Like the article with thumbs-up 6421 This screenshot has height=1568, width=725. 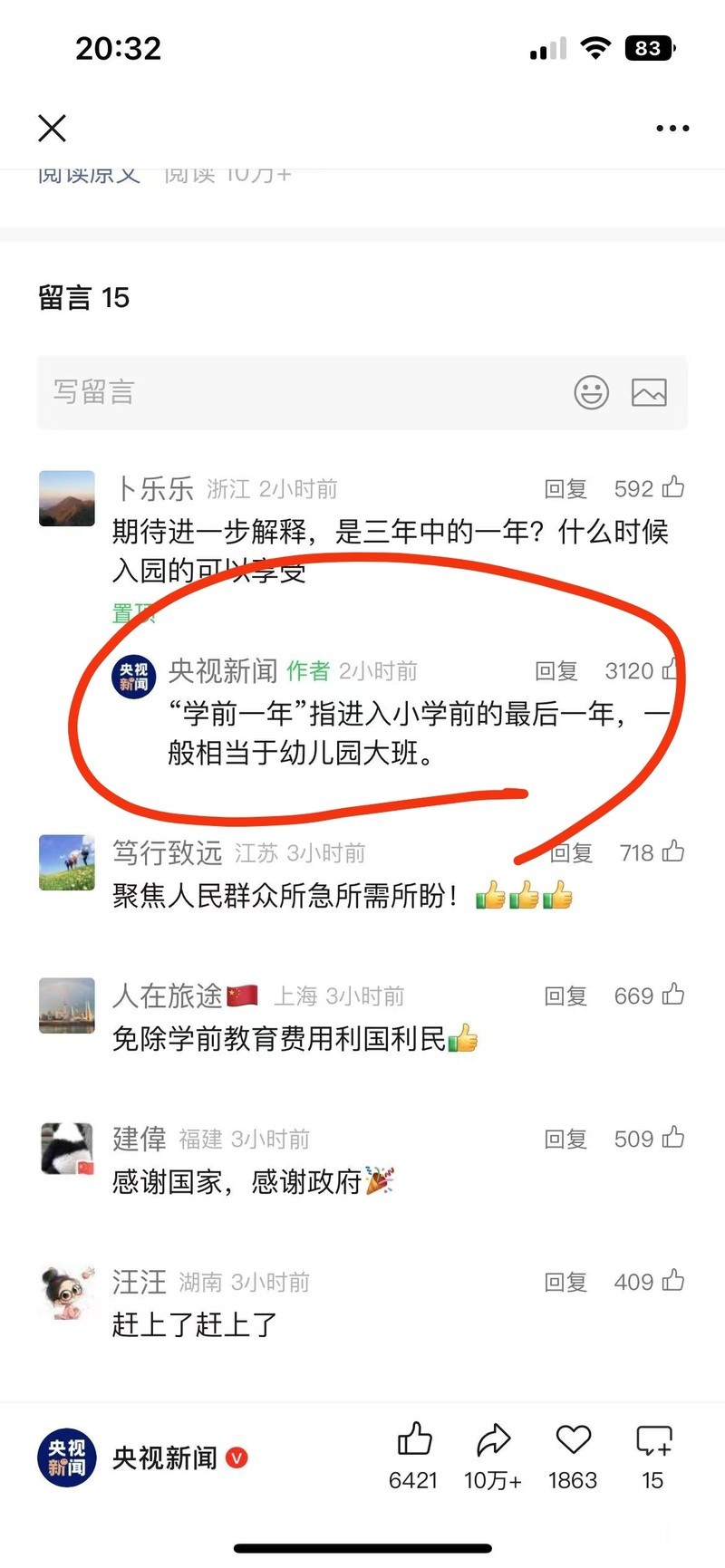point(413,1442)
